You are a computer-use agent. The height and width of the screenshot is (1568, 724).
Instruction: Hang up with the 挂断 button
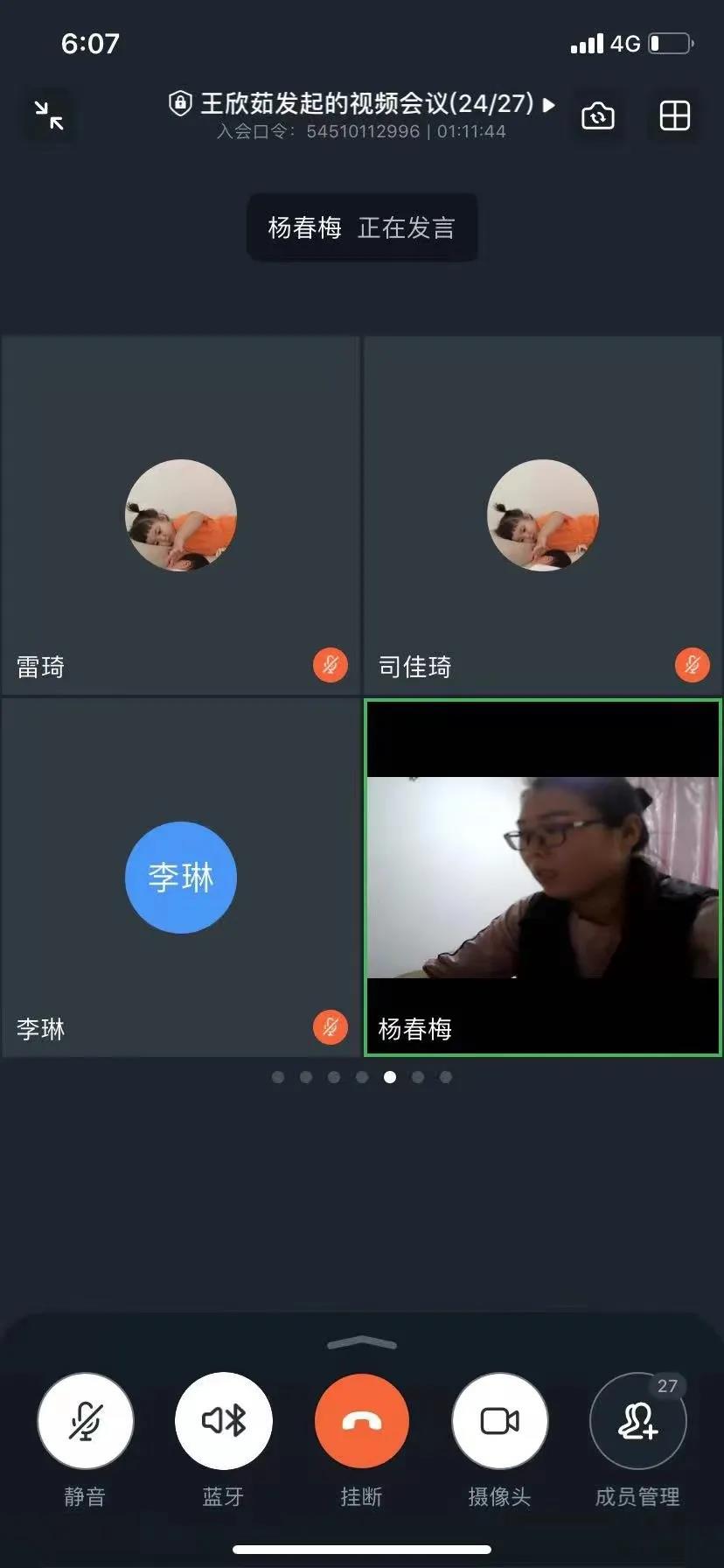pyautogui.click(x=361, y=1421)
